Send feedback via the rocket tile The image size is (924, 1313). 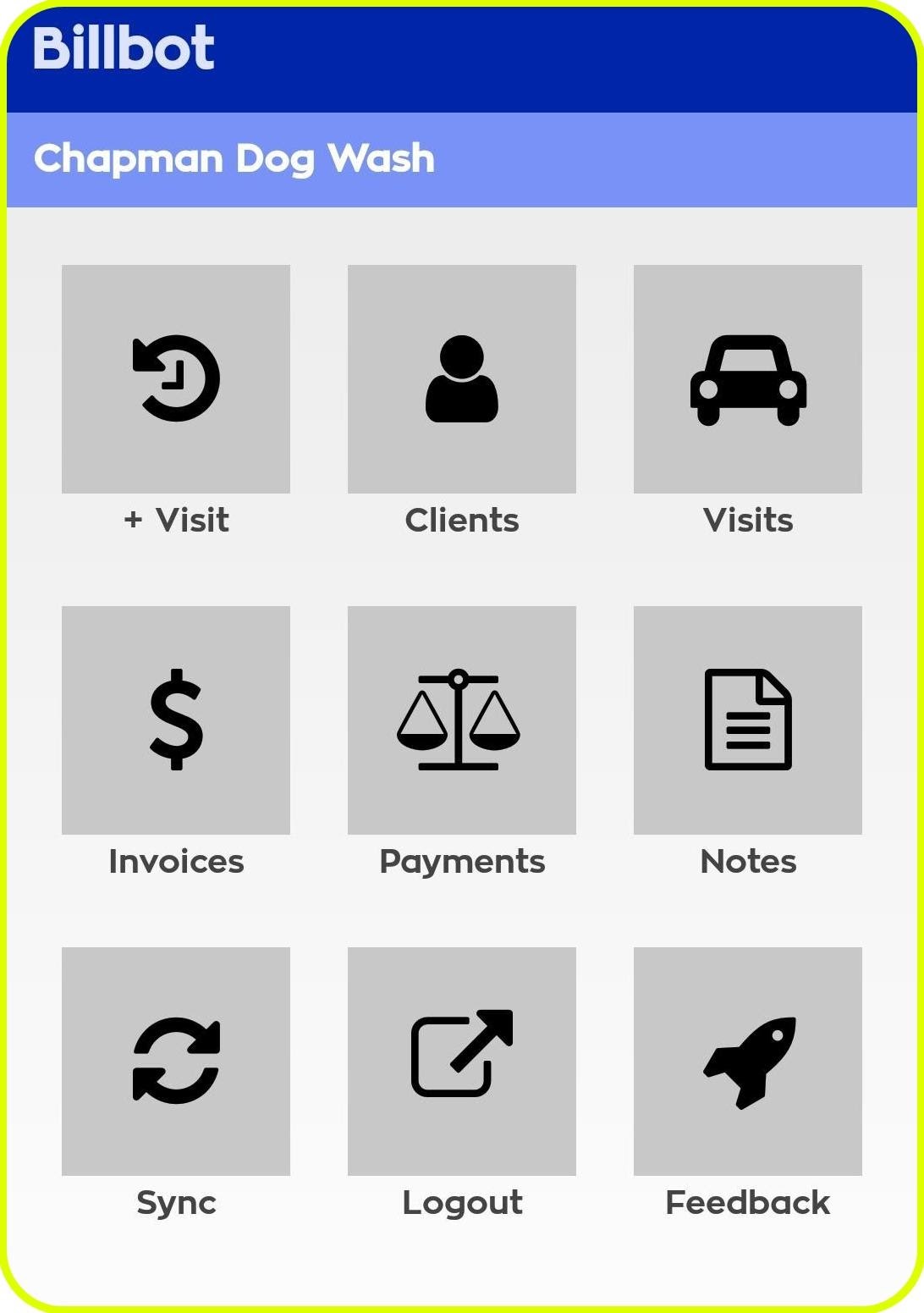click(x=748, y=1062)
